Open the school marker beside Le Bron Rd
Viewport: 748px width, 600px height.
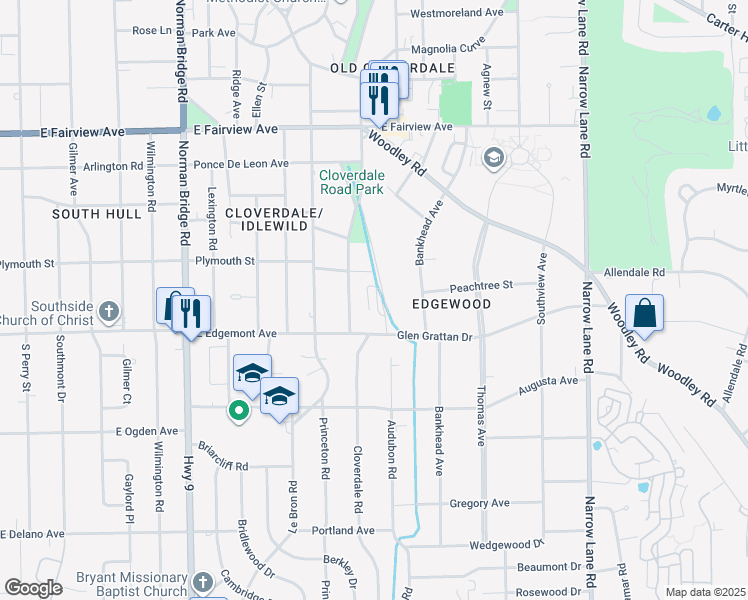(279, 397)
